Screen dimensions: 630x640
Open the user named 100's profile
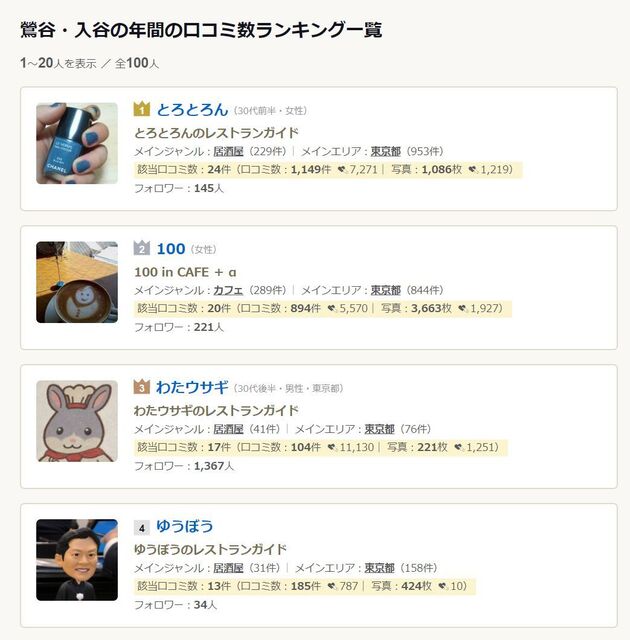pyautogui.click(x=171, y=249)
